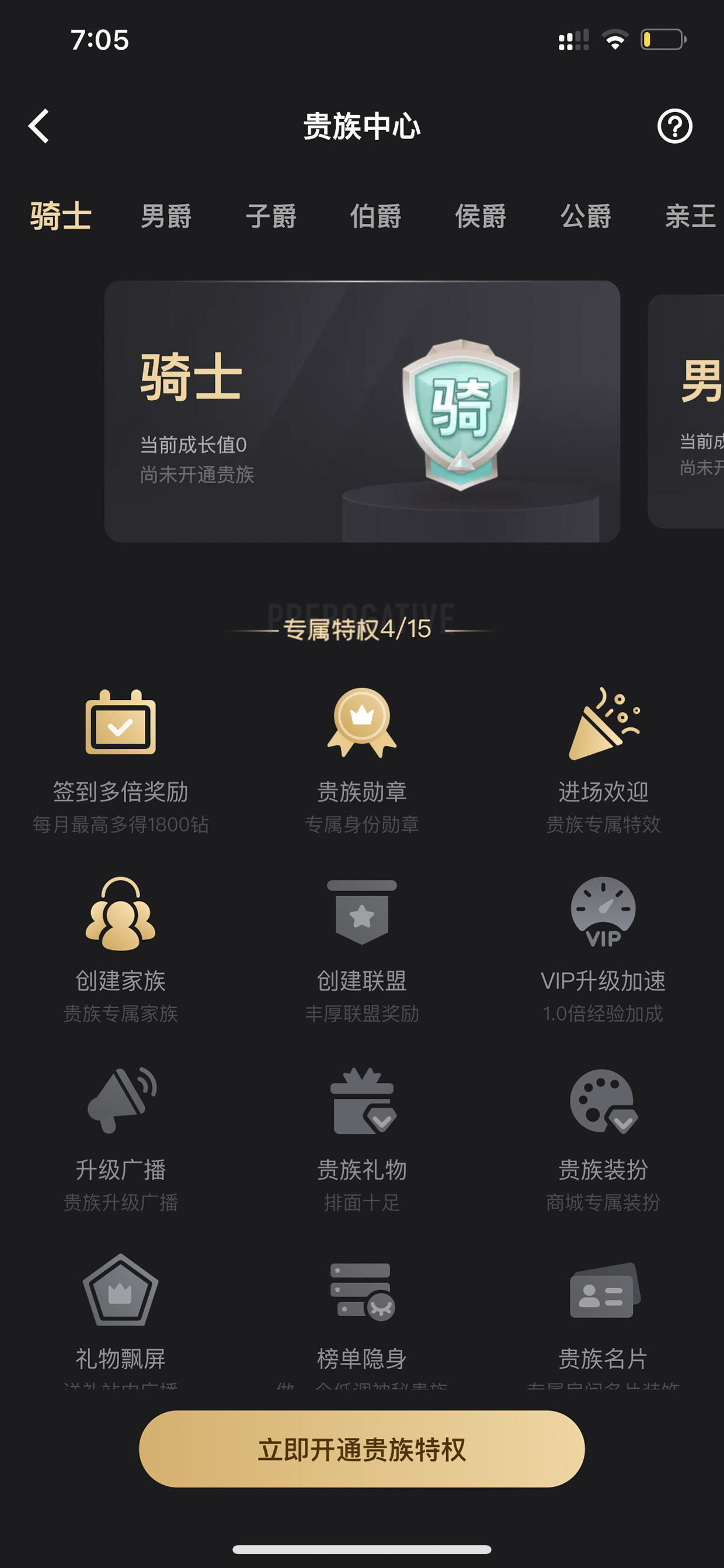Viewport: 724px width, 1568px height.
Task: Switch to the 公爵 tab
Action: tap(586, 216)
